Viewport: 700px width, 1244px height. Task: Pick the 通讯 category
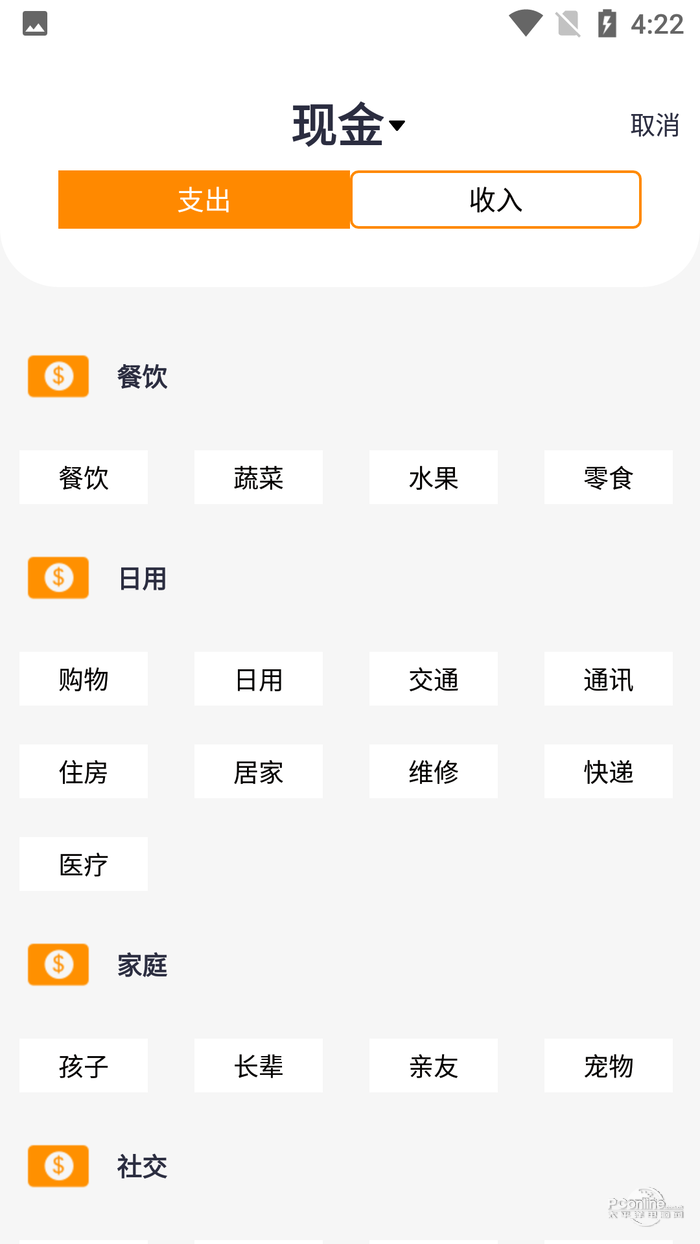(608, 680)
